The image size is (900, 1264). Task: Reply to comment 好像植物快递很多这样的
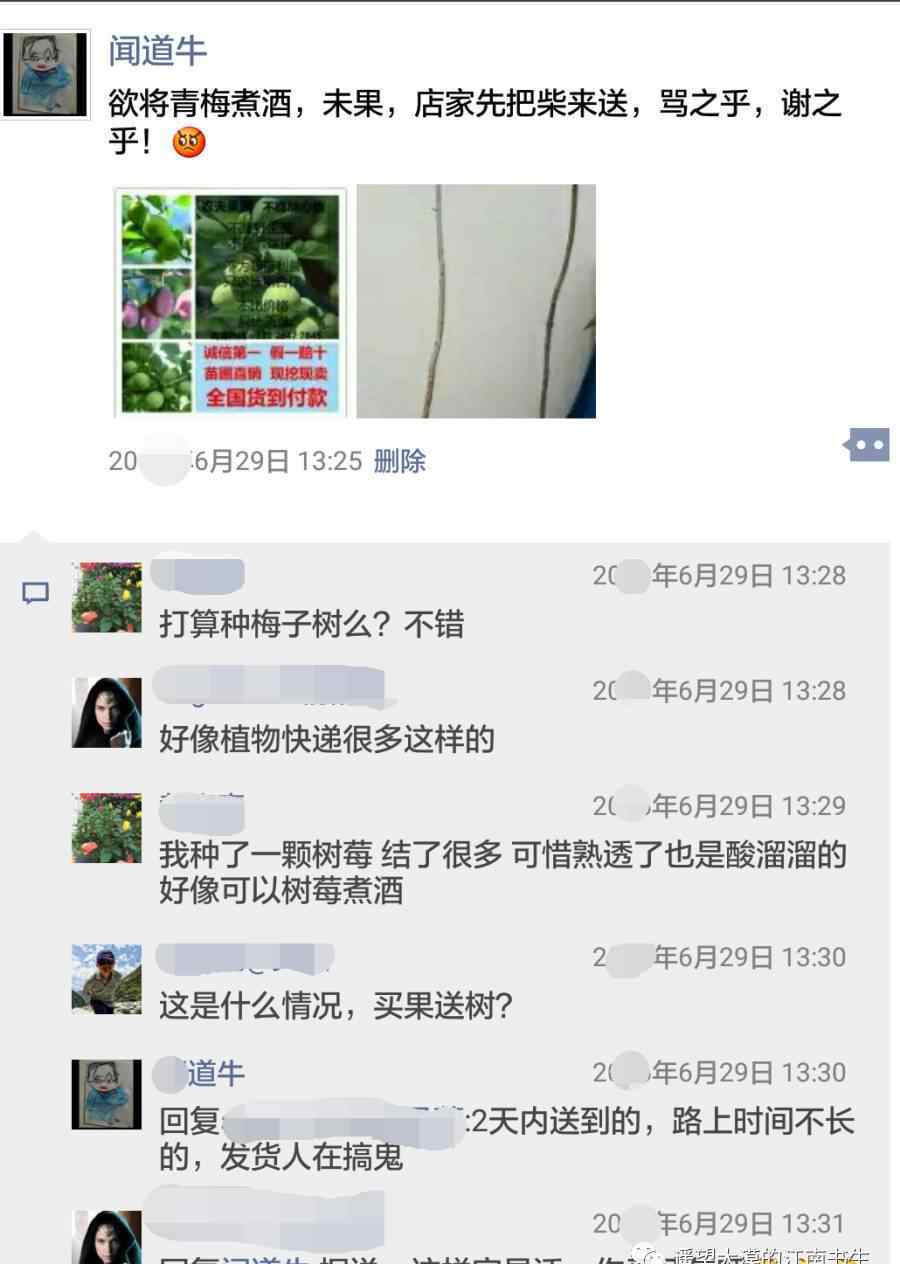[x=327, y=740]
